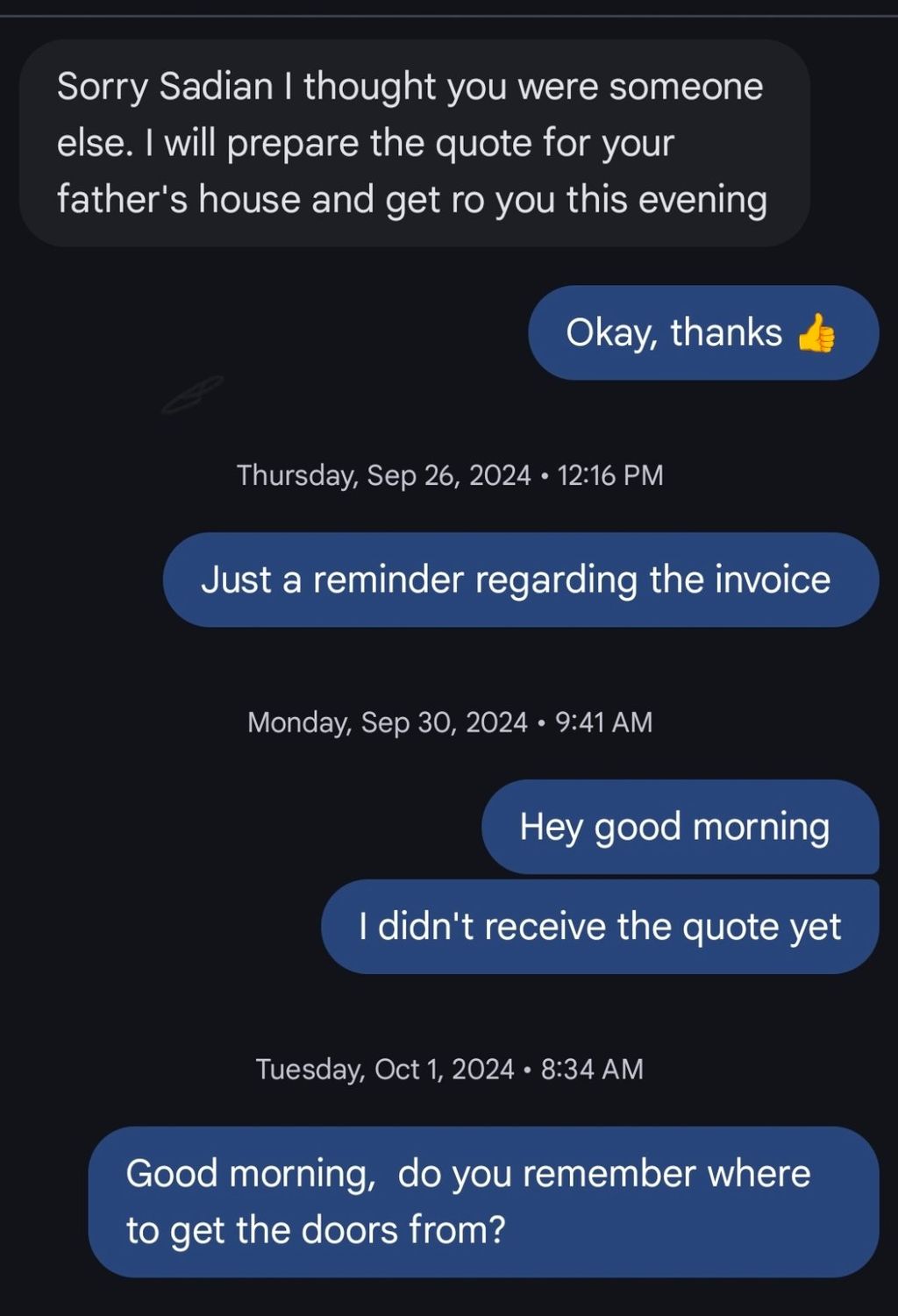The image size is (898, 1316).
Task: Tap the 'Hey good morning' message bubble
Action: point(679,827)
